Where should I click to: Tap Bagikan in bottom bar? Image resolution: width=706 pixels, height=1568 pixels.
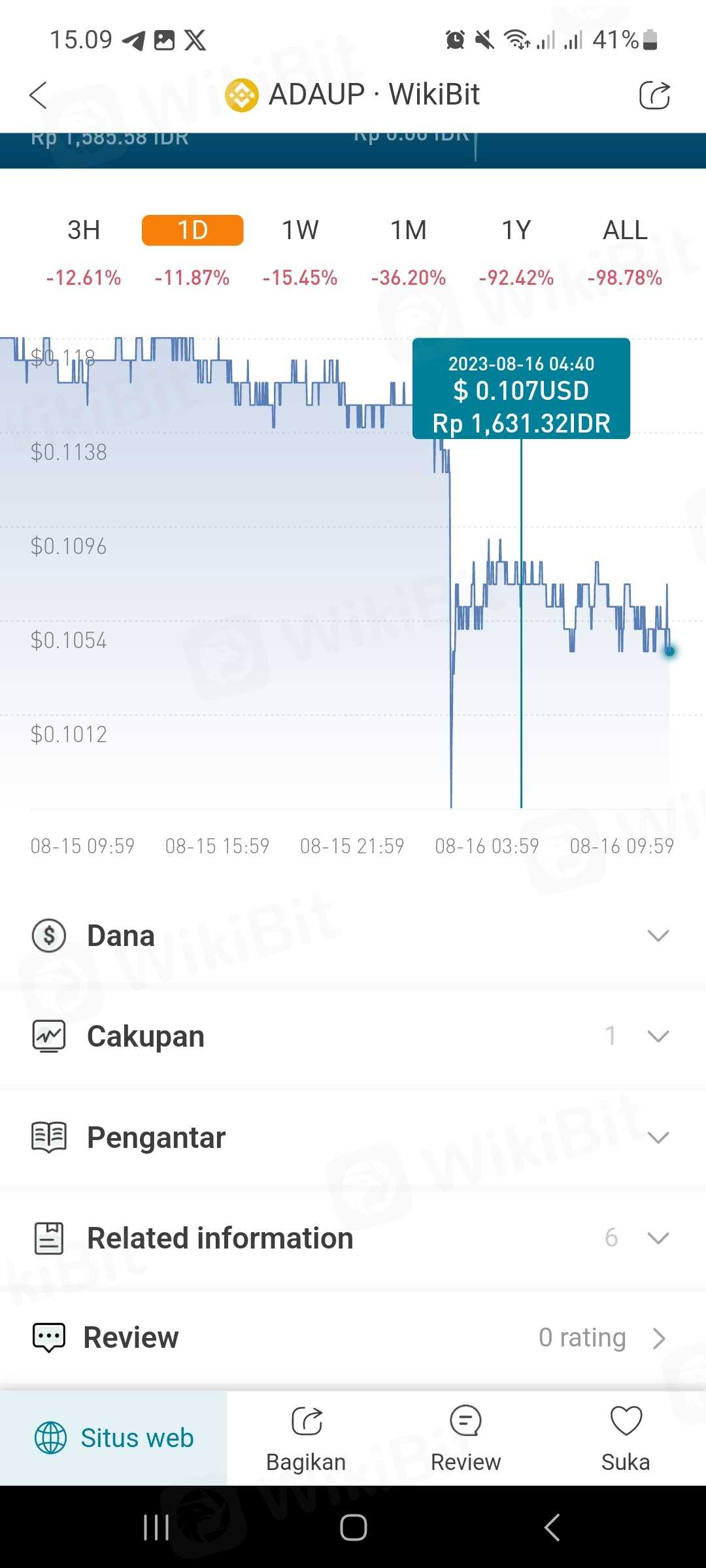click(306, 1438)
